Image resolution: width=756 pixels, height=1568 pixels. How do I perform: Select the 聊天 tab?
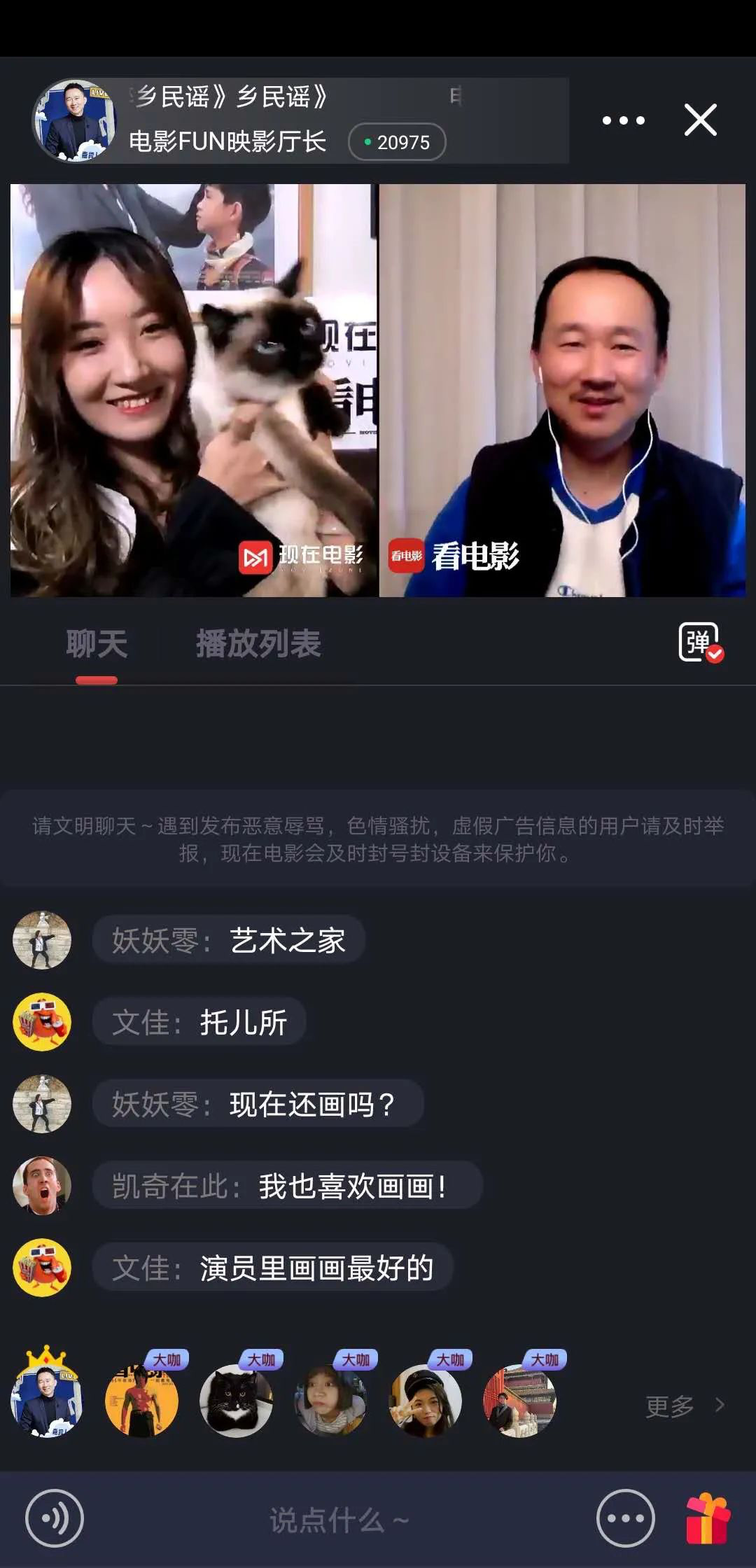(x=97, y=644)
